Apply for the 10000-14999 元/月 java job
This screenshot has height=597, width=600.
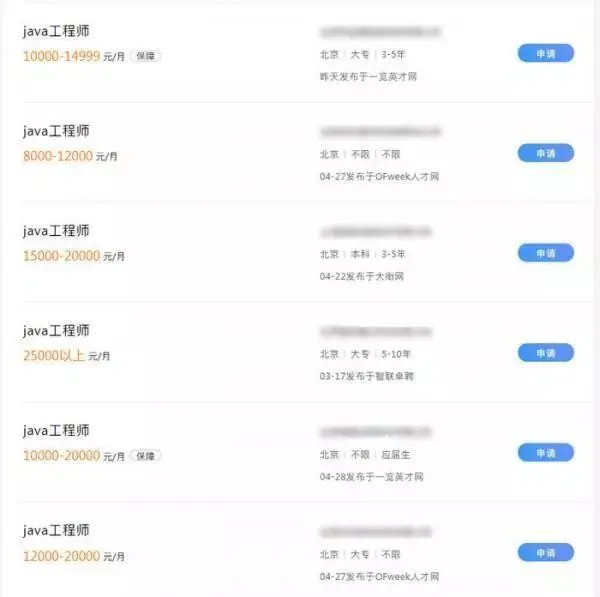(545, 53)
